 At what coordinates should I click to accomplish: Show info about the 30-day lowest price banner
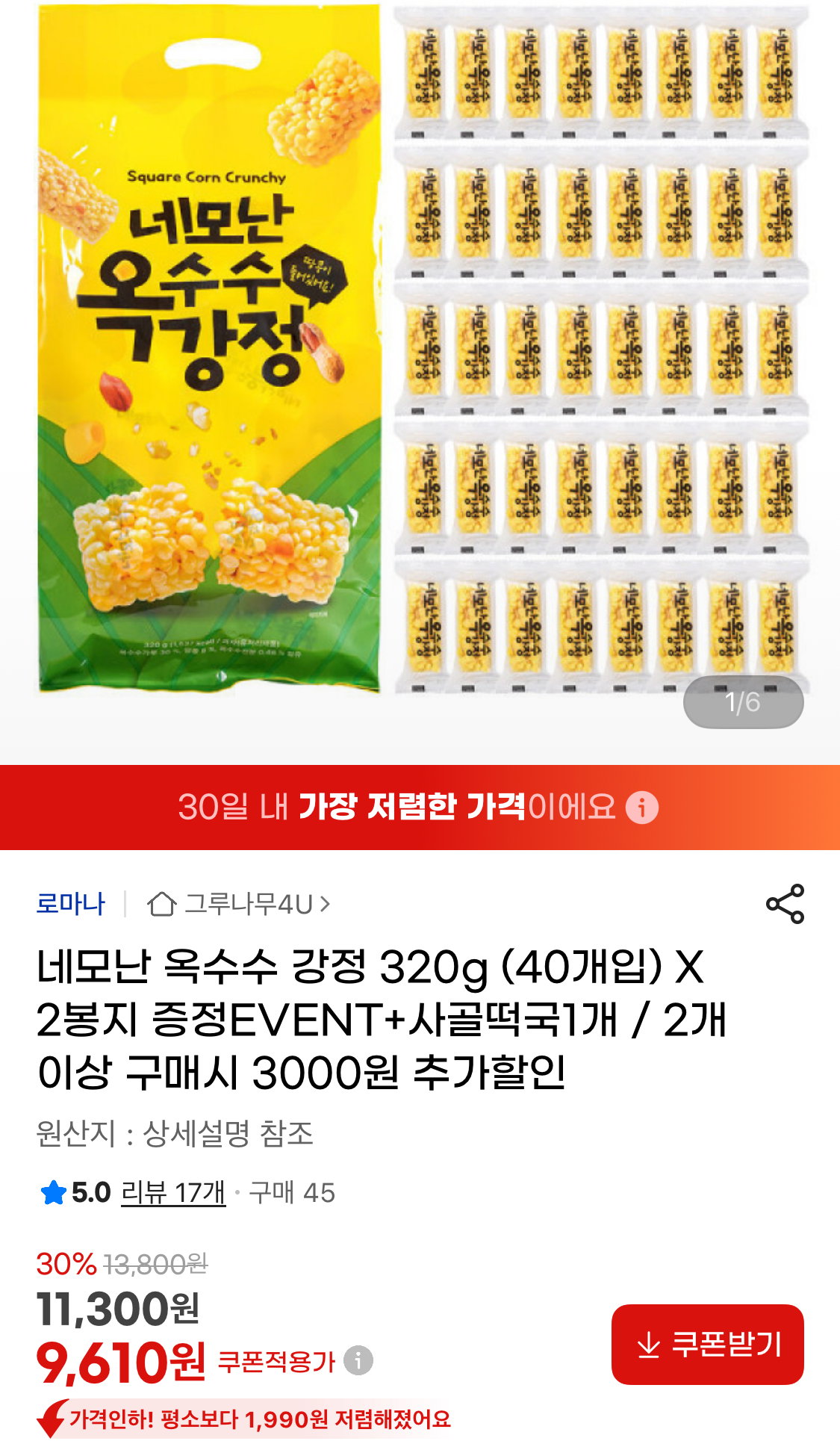coord(641,808)
